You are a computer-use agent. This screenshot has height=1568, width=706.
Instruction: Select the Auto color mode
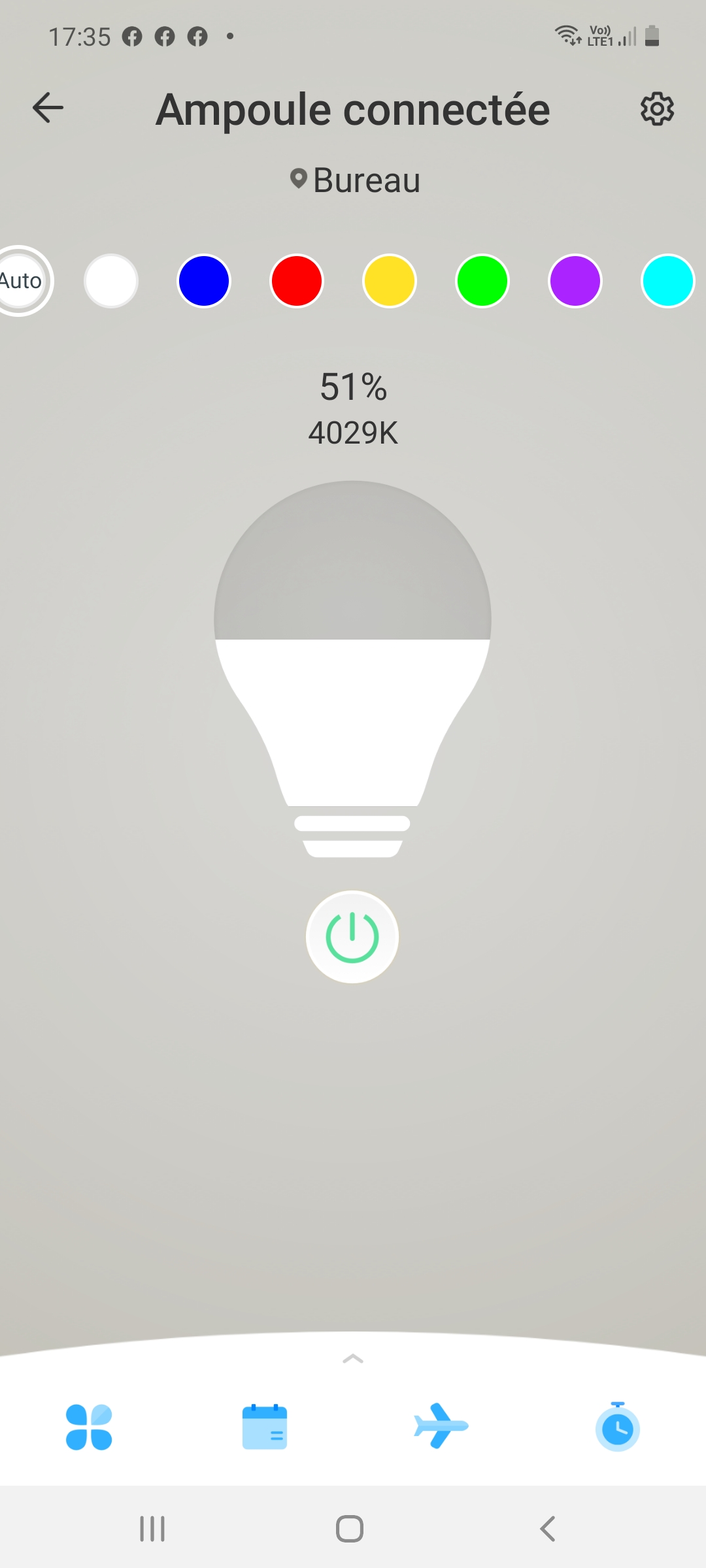pos(20,281)
